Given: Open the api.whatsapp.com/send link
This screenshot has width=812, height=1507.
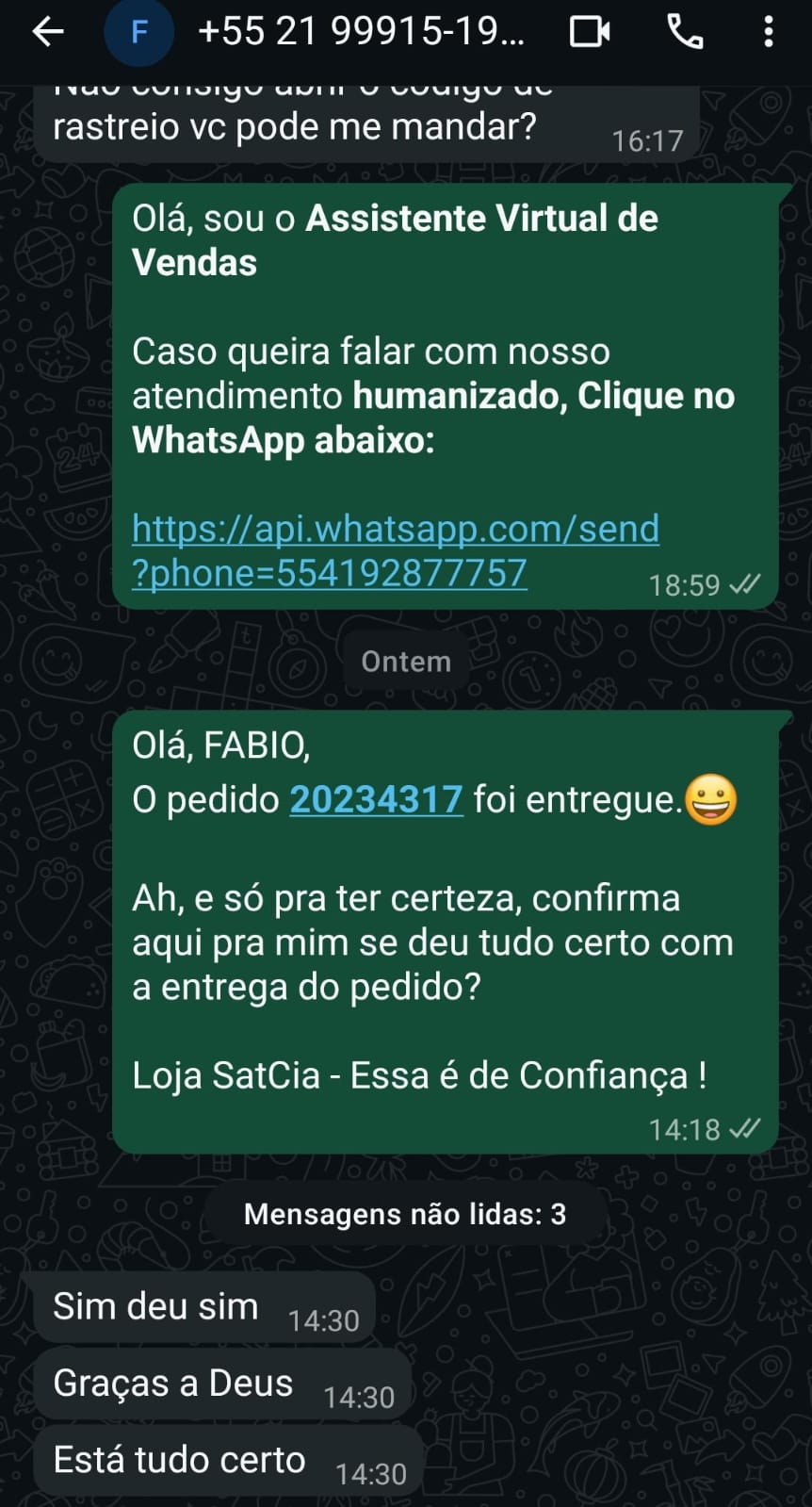Looking at the screenshot, I should 395,550.
